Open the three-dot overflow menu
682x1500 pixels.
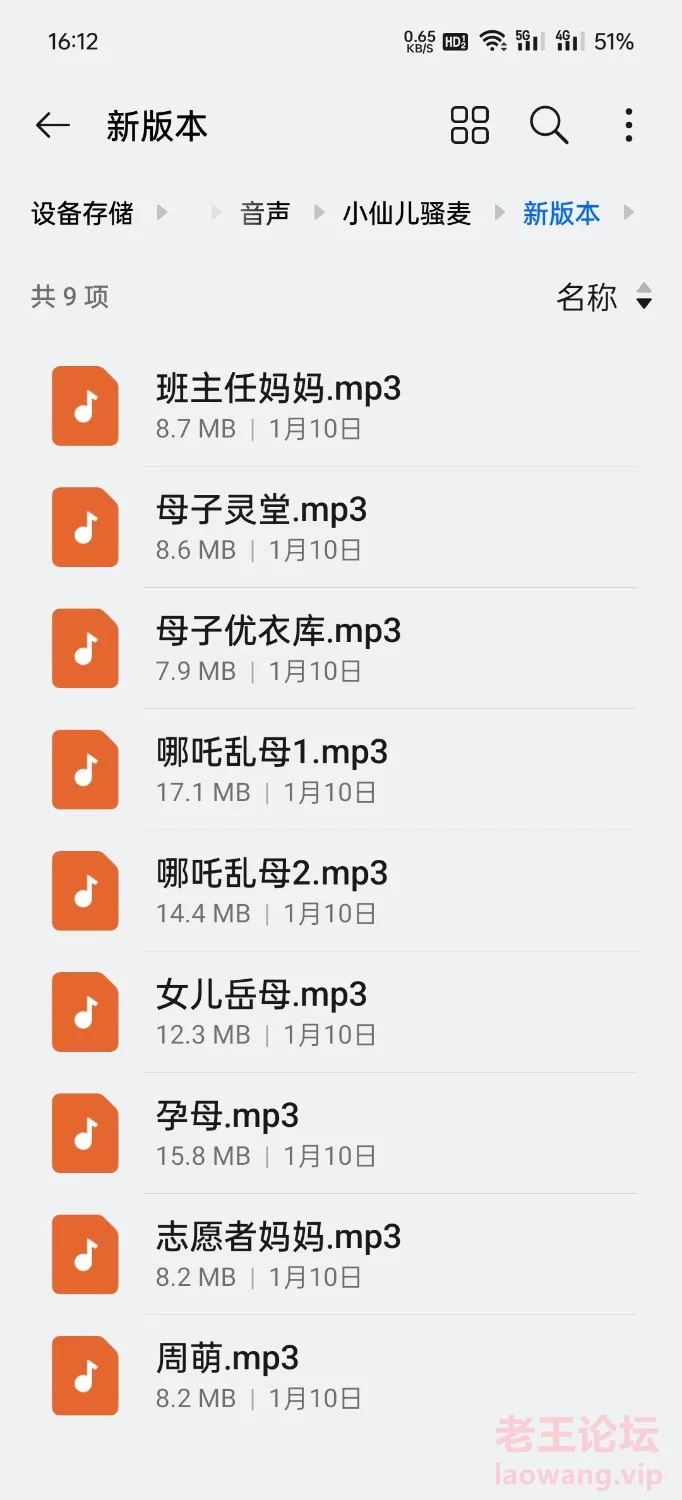(x=628, y=126)
